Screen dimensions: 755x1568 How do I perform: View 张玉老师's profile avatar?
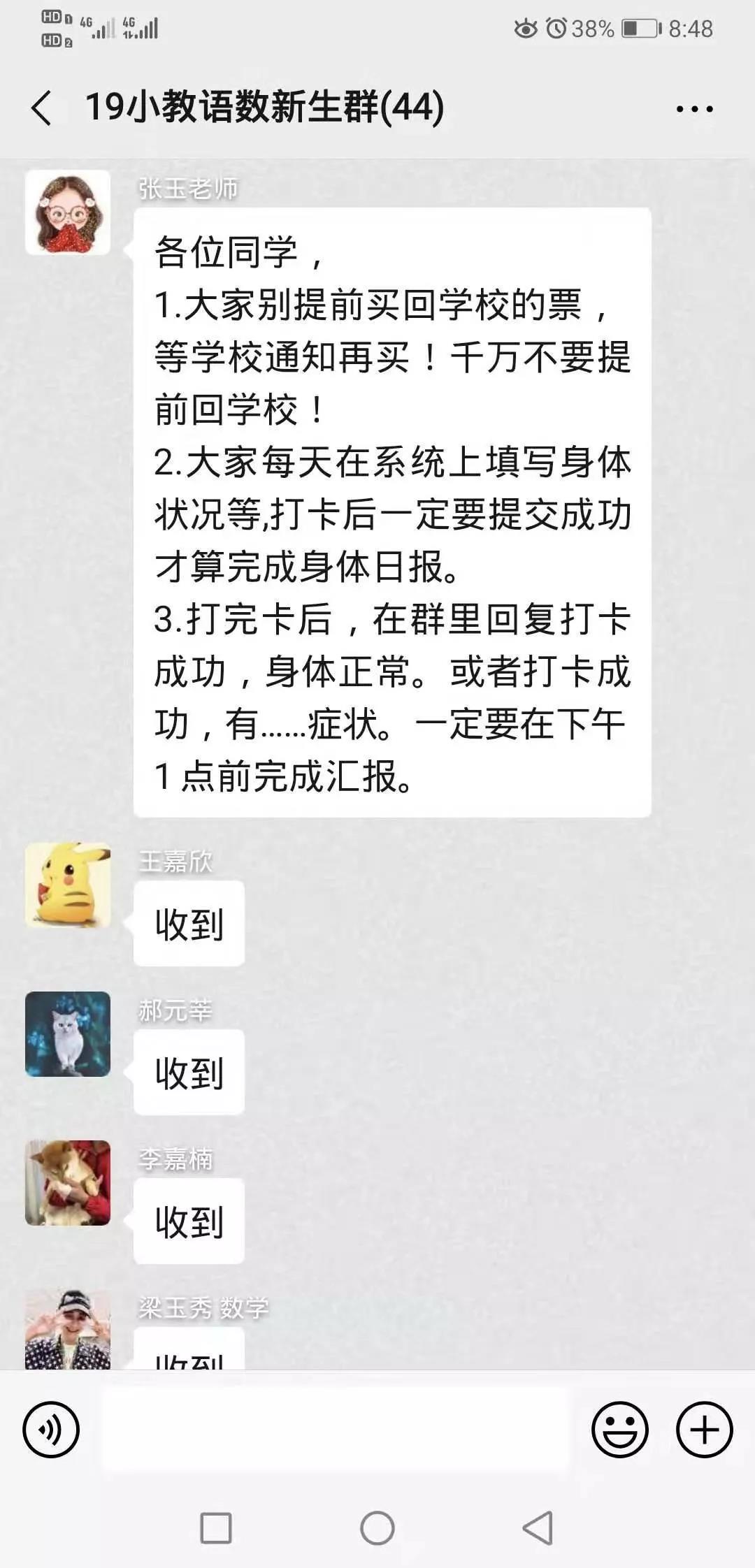pos(68,212)
